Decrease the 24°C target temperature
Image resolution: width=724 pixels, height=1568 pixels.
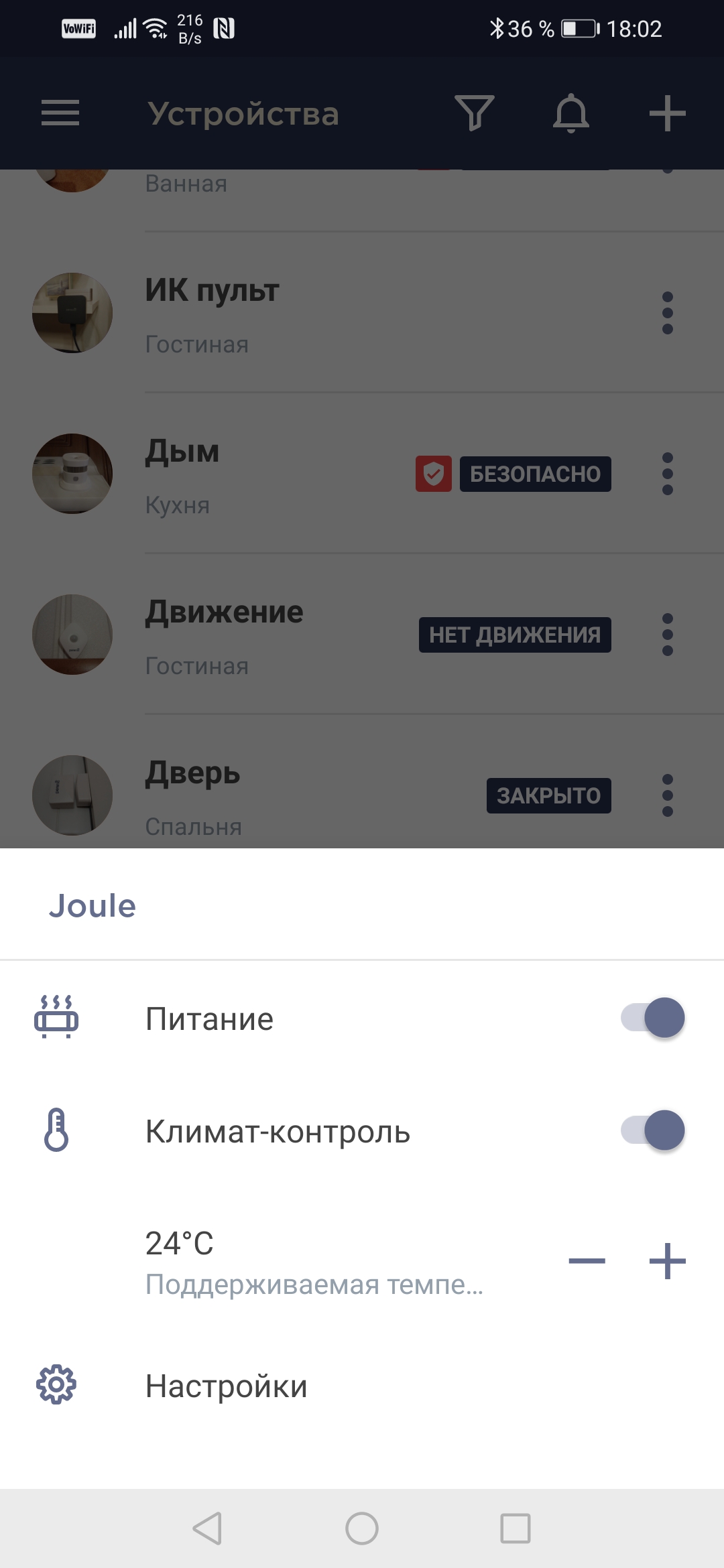pyautogui.click(x=587, y=1261)
